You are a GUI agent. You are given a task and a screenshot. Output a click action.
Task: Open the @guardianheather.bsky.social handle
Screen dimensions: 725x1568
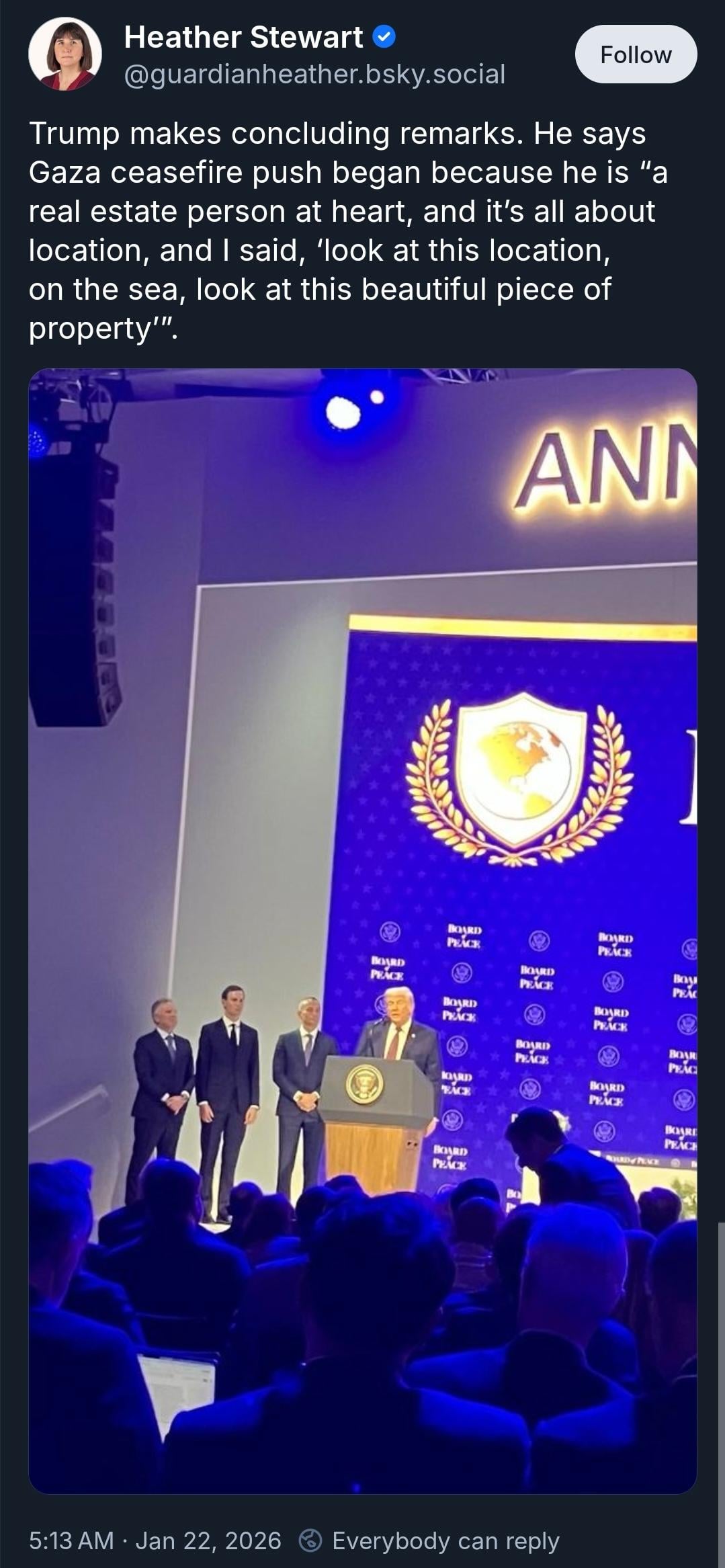314,74
